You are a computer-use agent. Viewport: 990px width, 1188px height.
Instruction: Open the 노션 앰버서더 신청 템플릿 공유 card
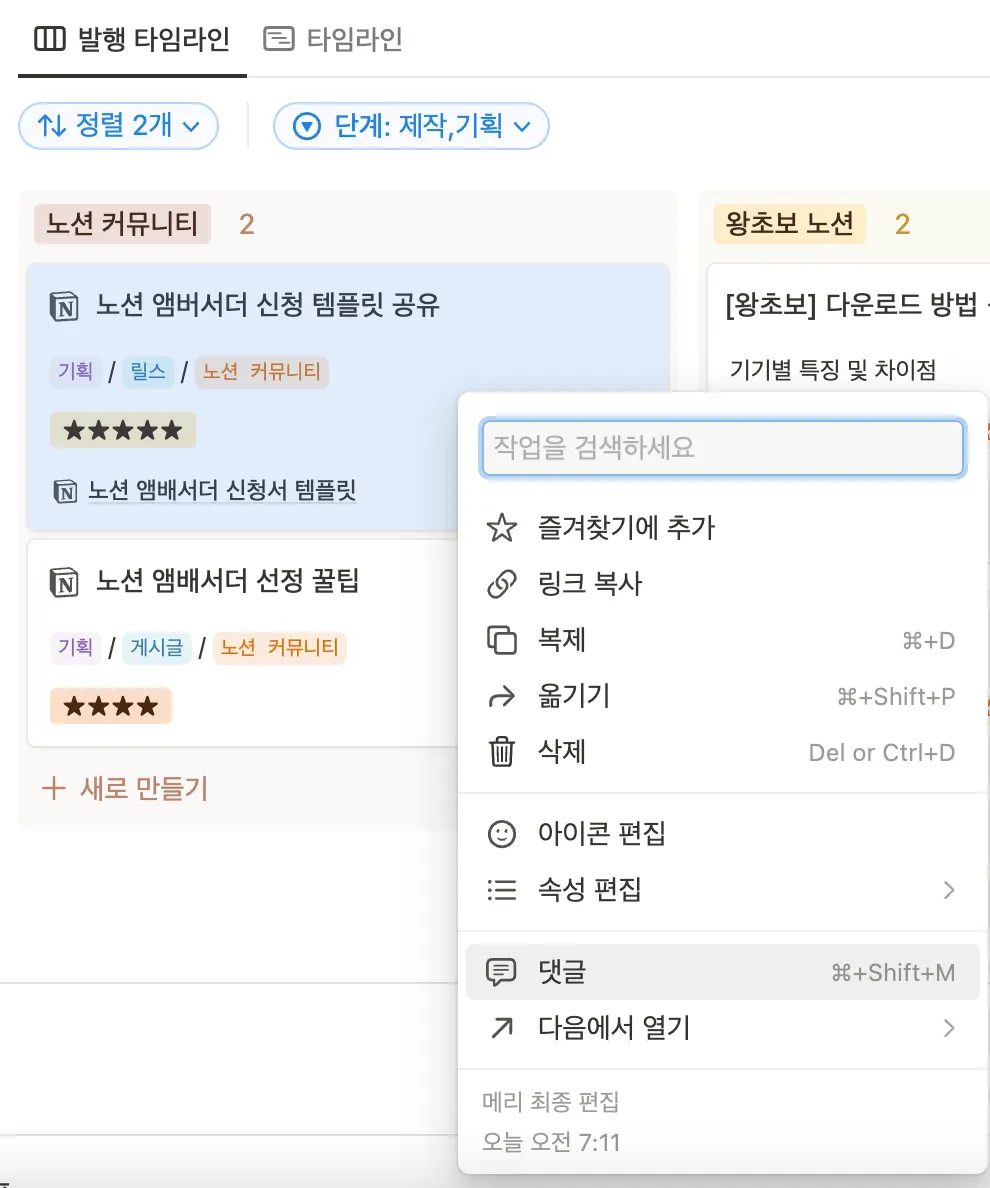pos(268,305)
